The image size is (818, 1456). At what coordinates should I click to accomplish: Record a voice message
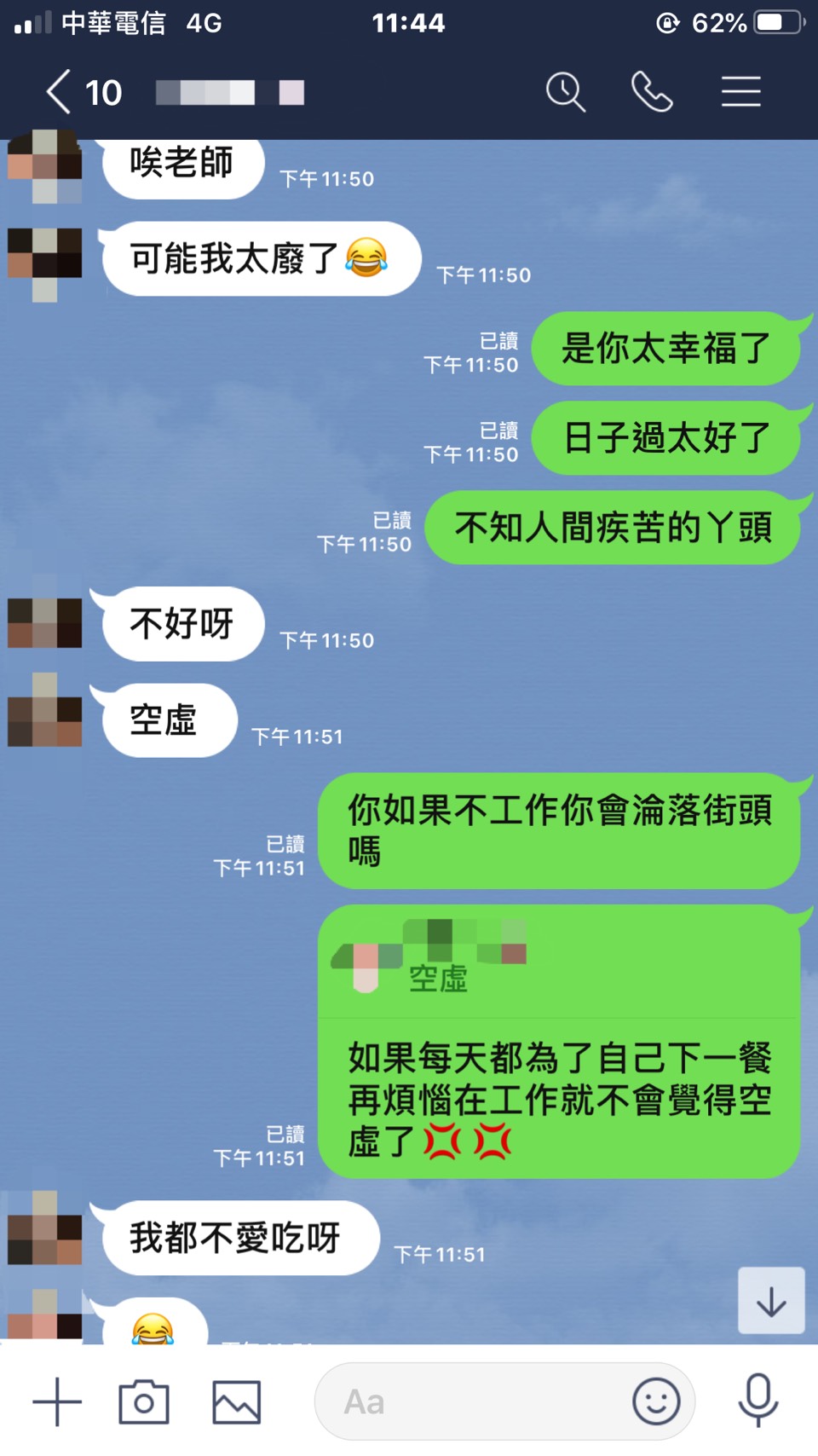[758, 1400]
